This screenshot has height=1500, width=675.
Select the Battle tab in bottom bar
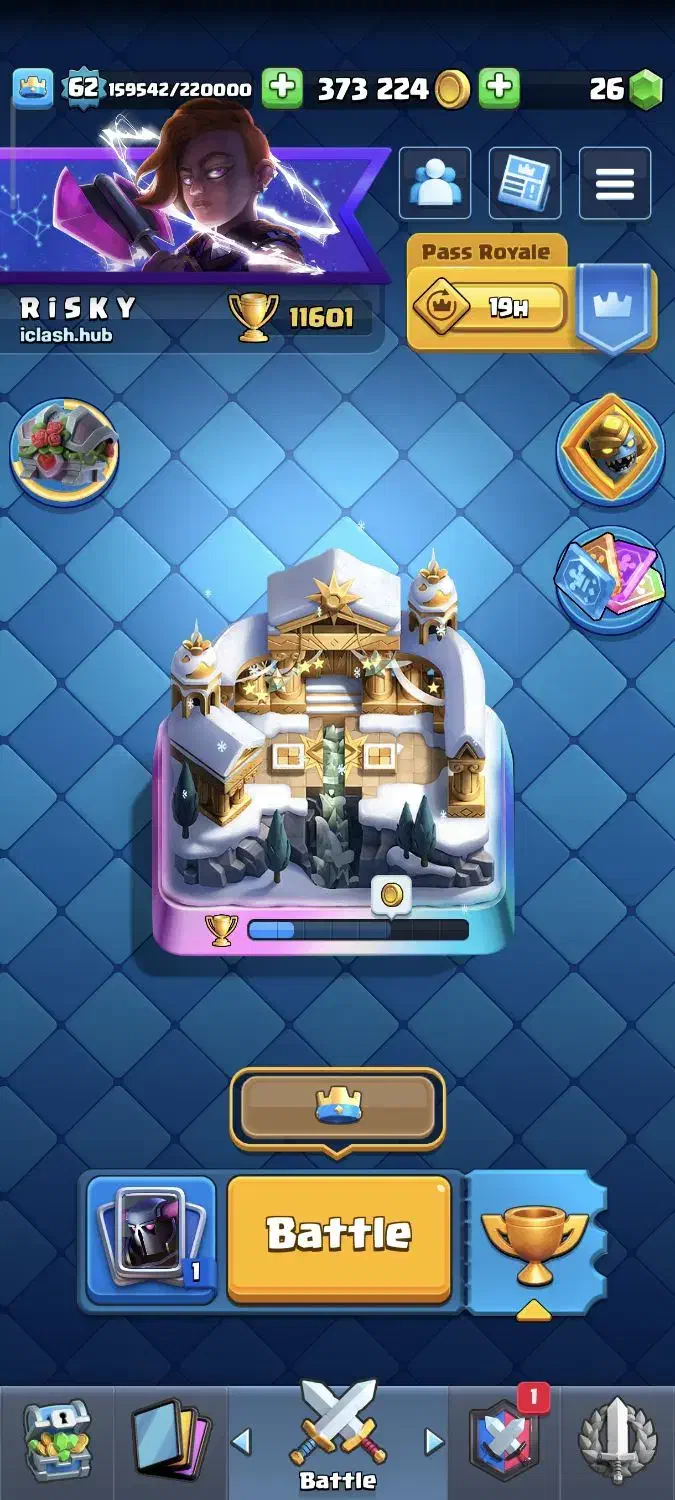338,1440
